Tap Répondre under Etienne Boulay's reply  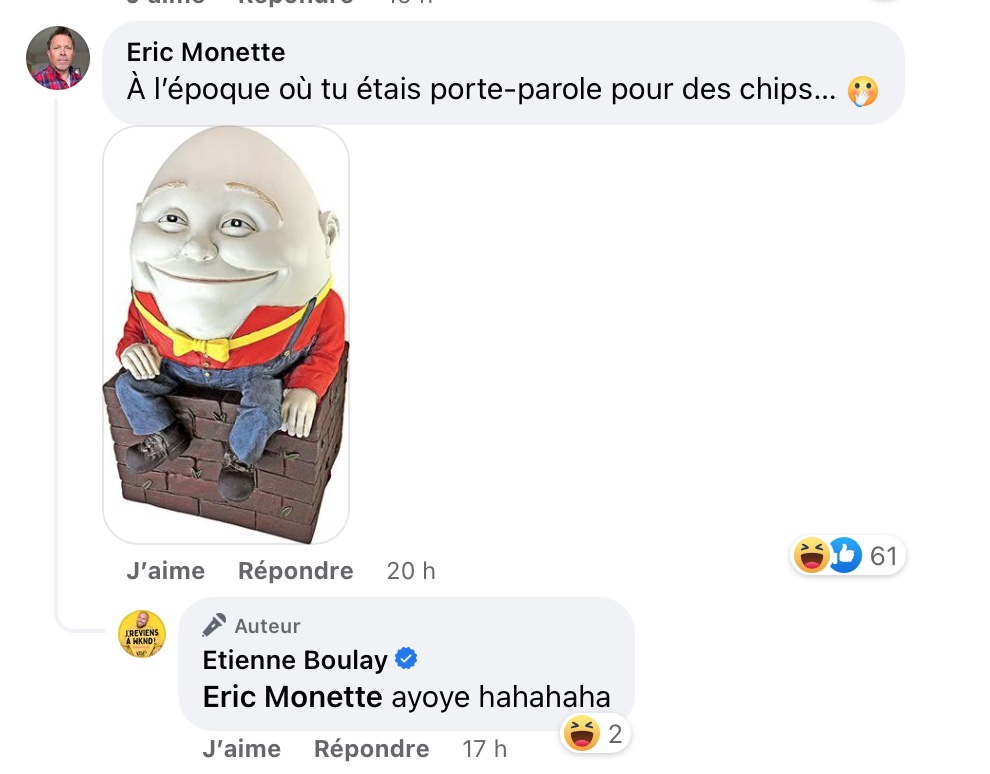(371, 749)
